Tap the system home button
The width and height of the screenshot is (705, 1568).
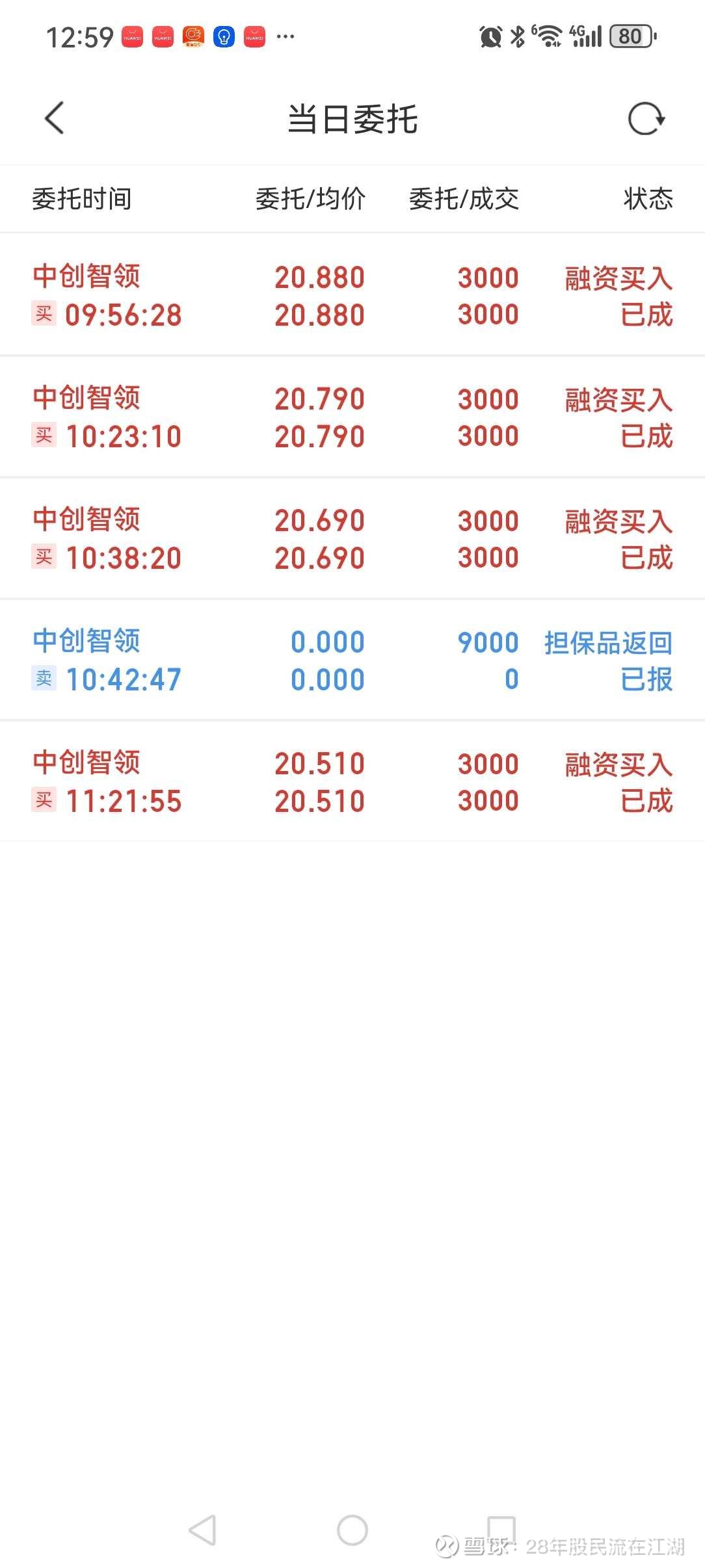click(352, 1530)
